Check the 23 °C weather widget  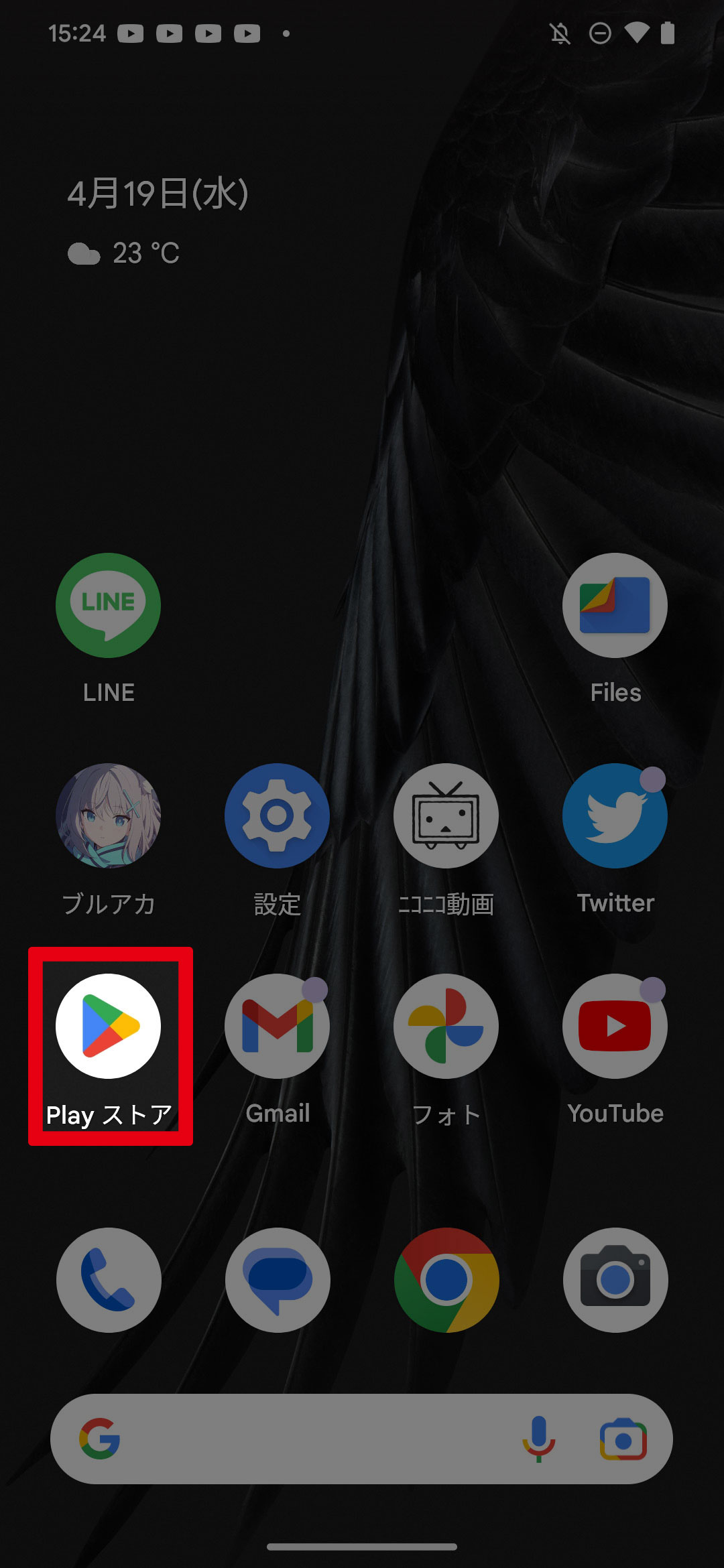[x=125, y=253]
